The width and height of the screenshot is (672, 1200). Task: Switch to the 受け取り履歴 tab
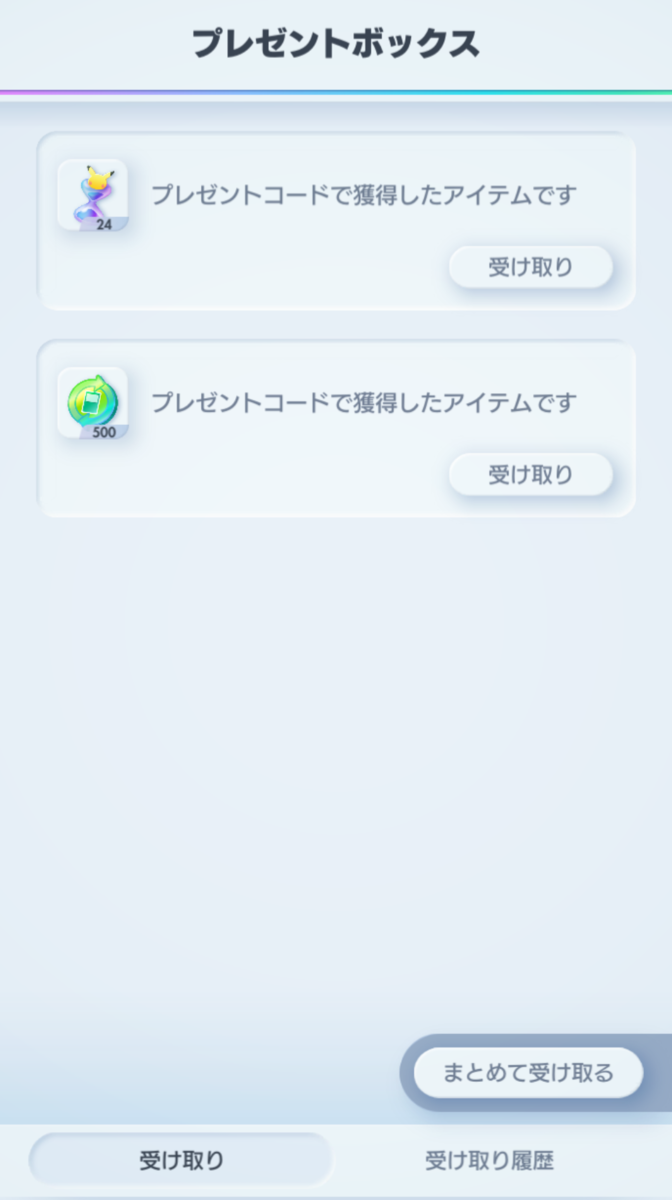(489, 1161)
